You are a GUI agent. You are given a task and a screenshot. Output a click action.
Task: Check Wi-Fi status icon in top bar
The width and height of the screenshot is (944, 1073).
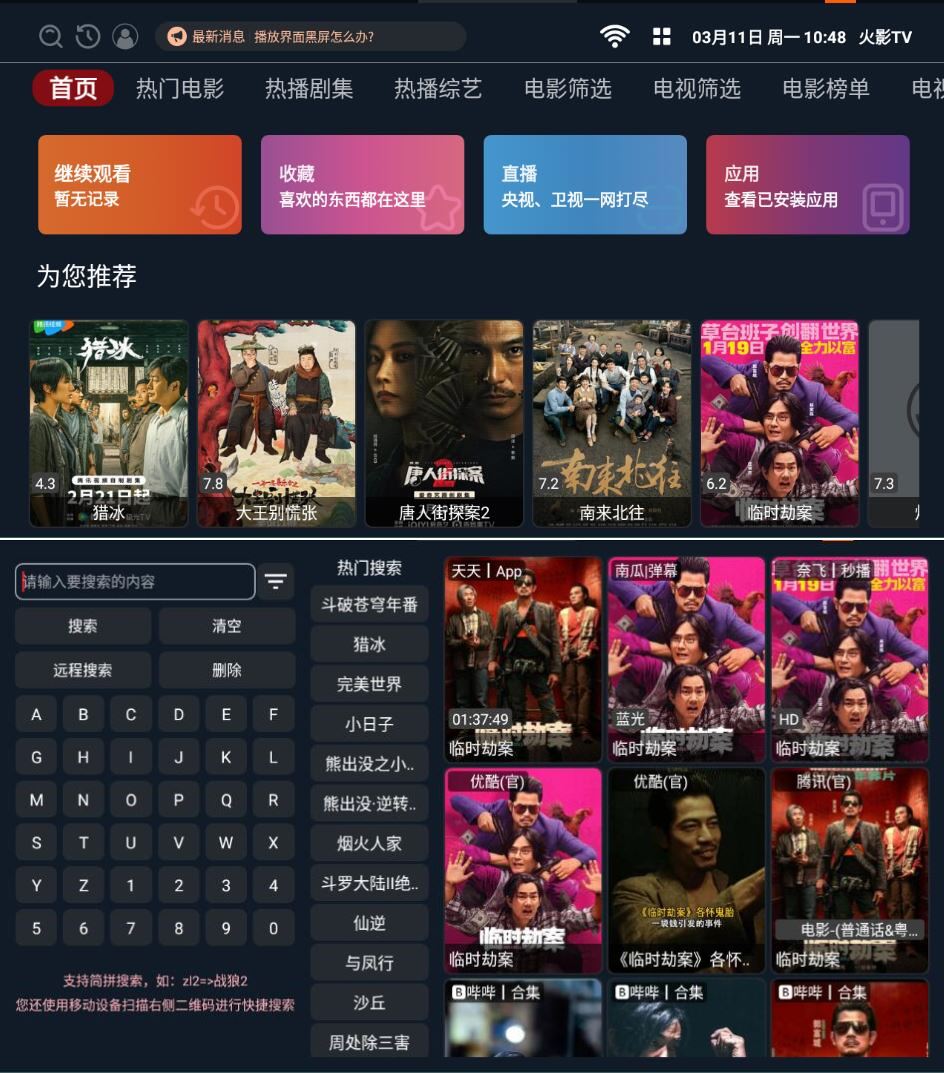click(x=615, y=33)
